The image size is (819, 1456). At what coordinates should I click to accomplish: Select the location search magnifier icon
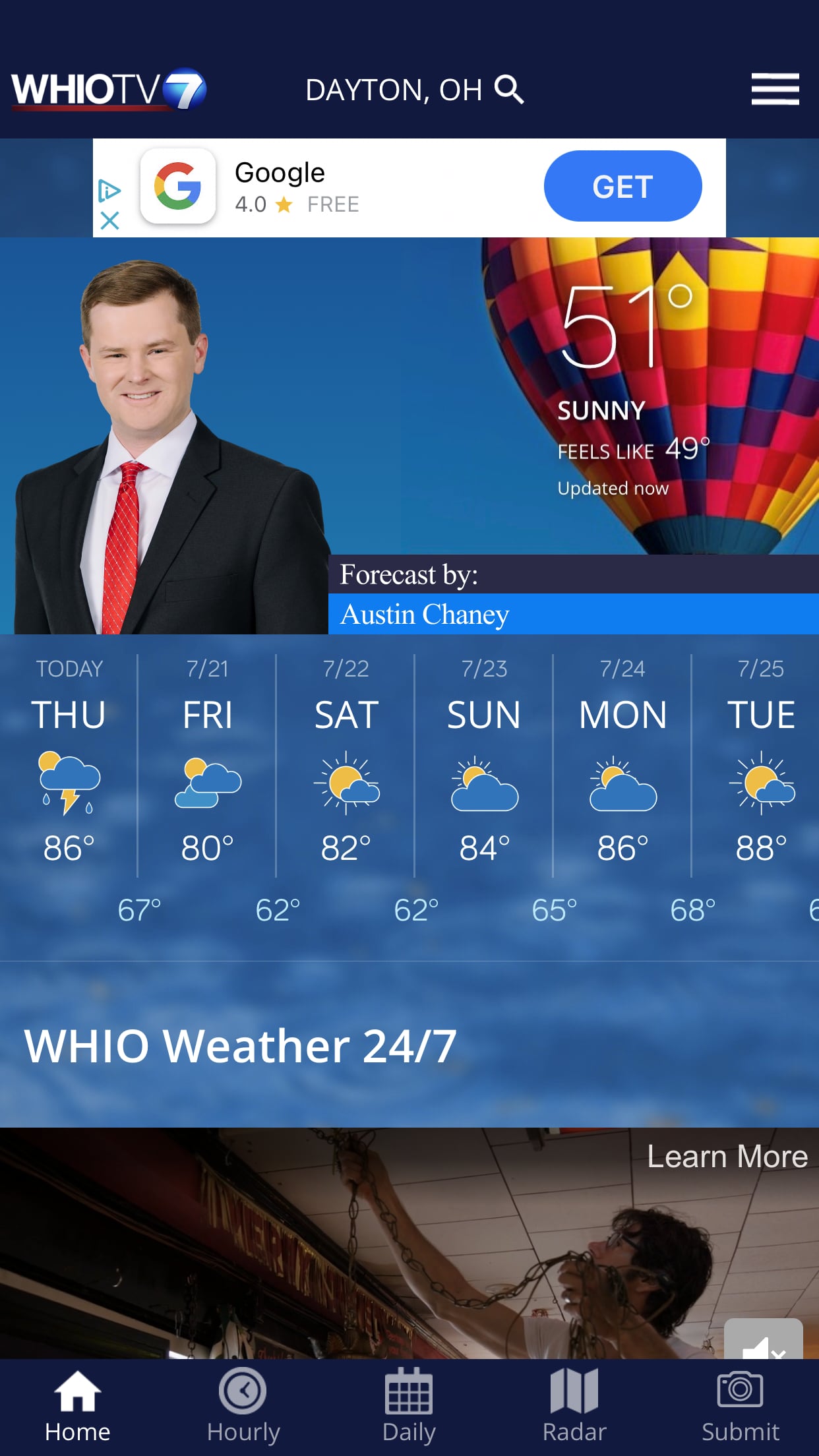point(509,90)
